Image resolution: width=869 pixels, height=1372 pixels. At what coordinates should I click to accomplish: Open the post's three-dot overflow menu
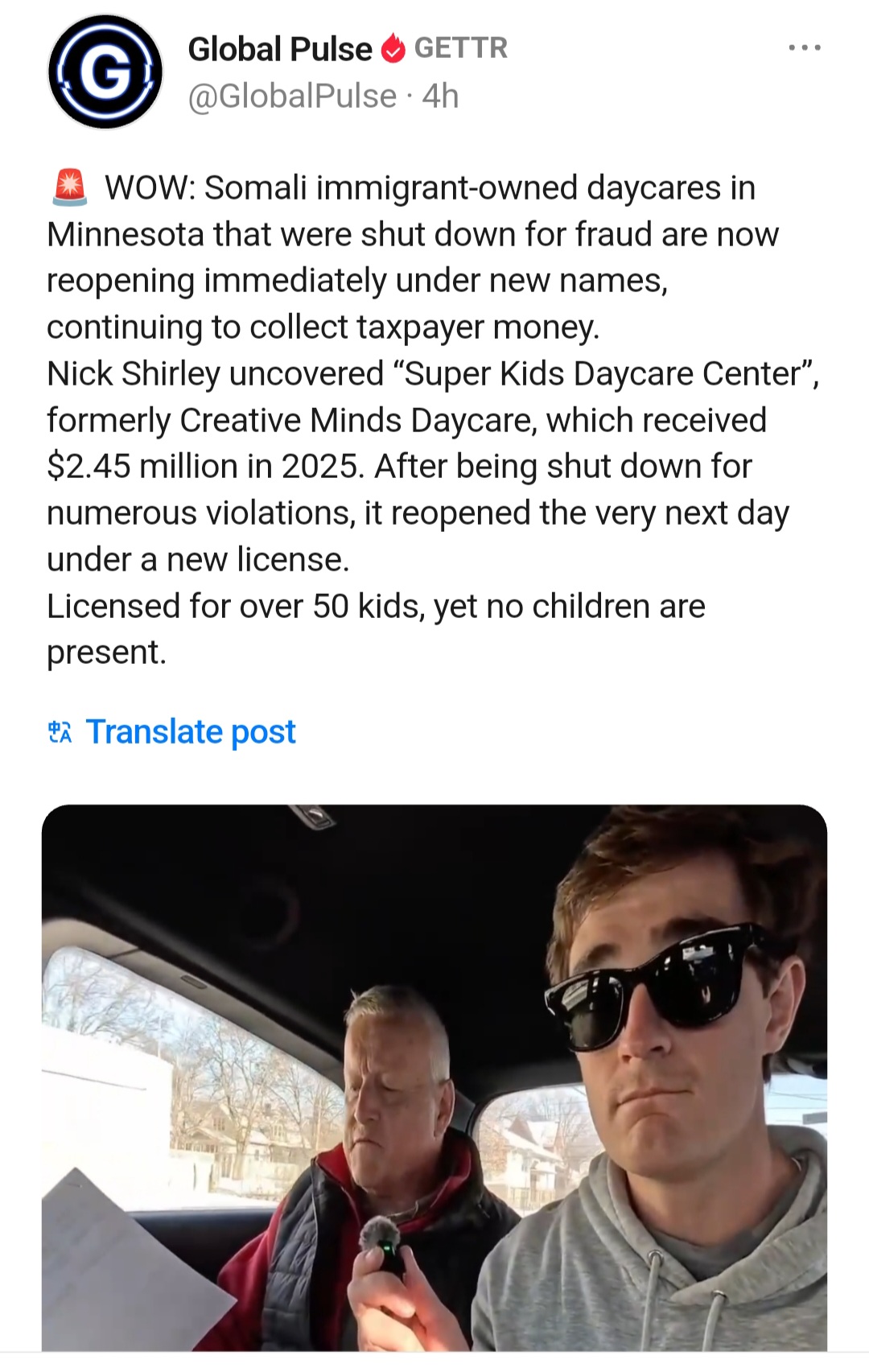(x=805, y=48)
